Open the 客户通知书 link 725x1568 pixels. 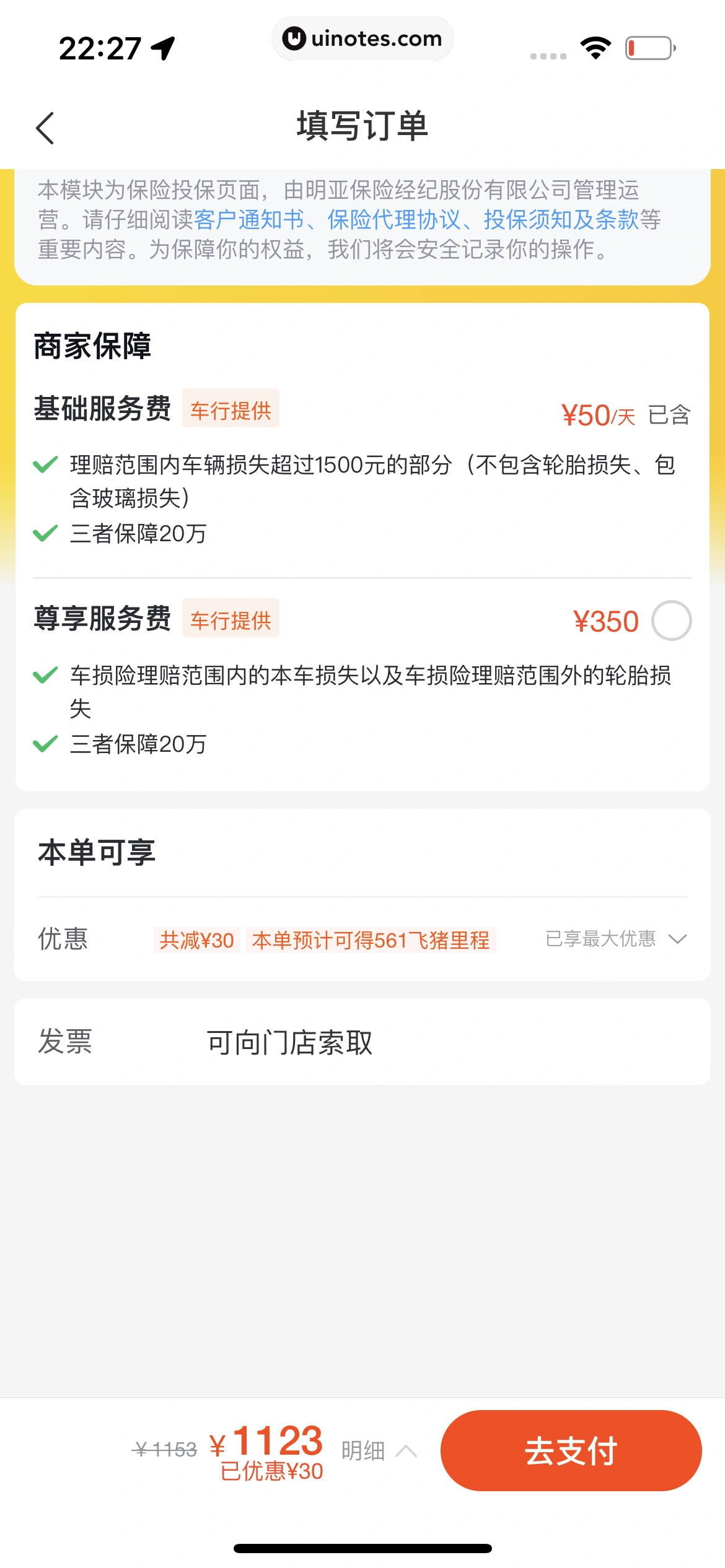248,220
